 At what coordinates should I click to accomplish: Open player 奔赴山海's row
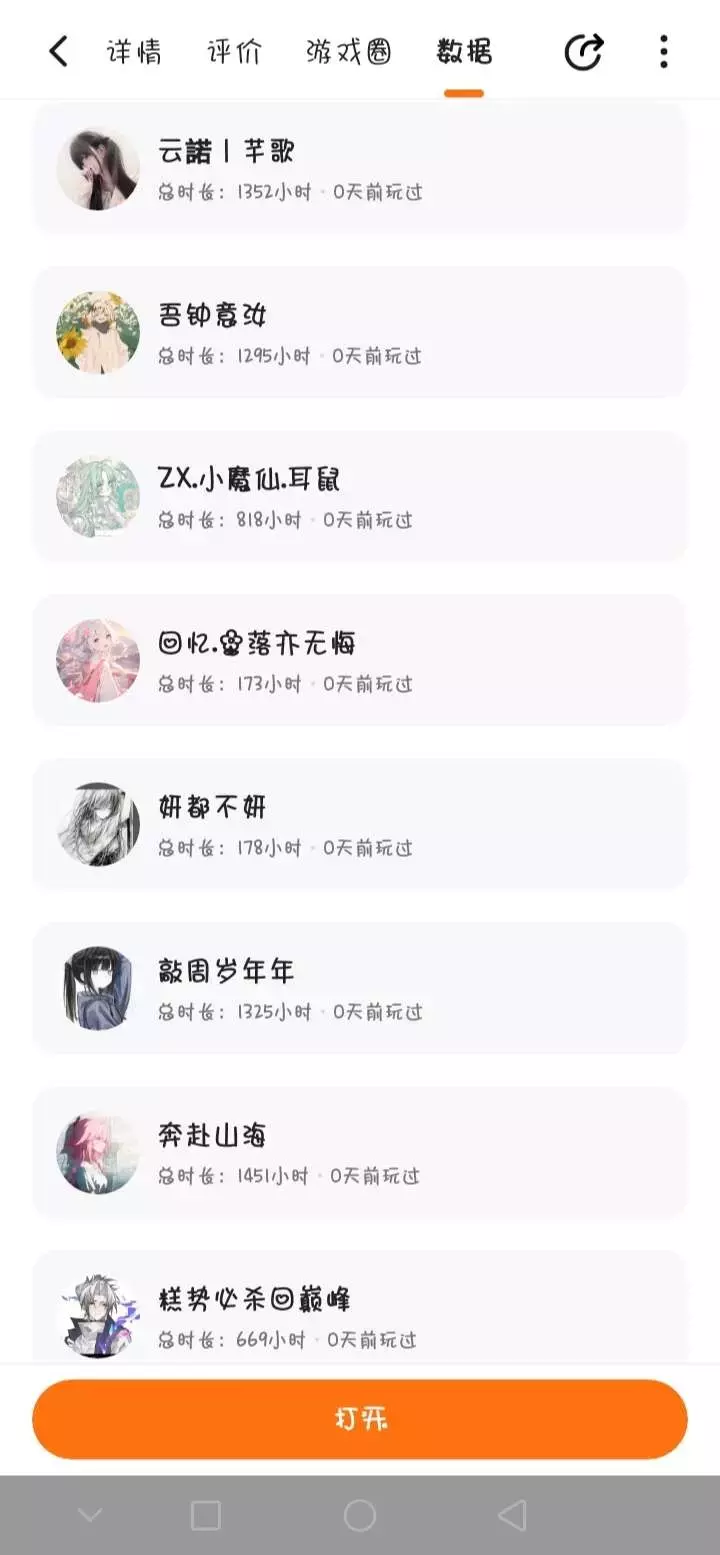[x=360, y=1152]
